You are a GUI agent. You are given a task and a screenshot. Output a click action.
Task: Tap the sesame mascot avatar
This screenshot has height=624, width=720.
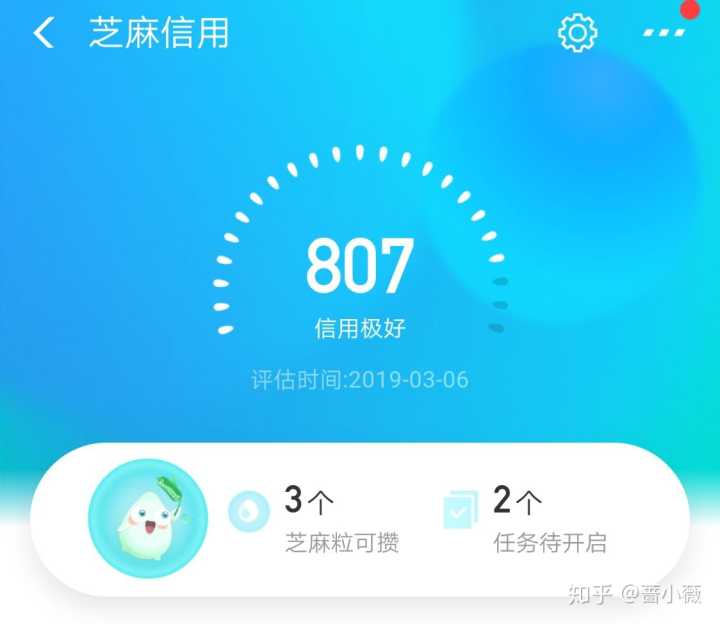[x=147, y=518]
